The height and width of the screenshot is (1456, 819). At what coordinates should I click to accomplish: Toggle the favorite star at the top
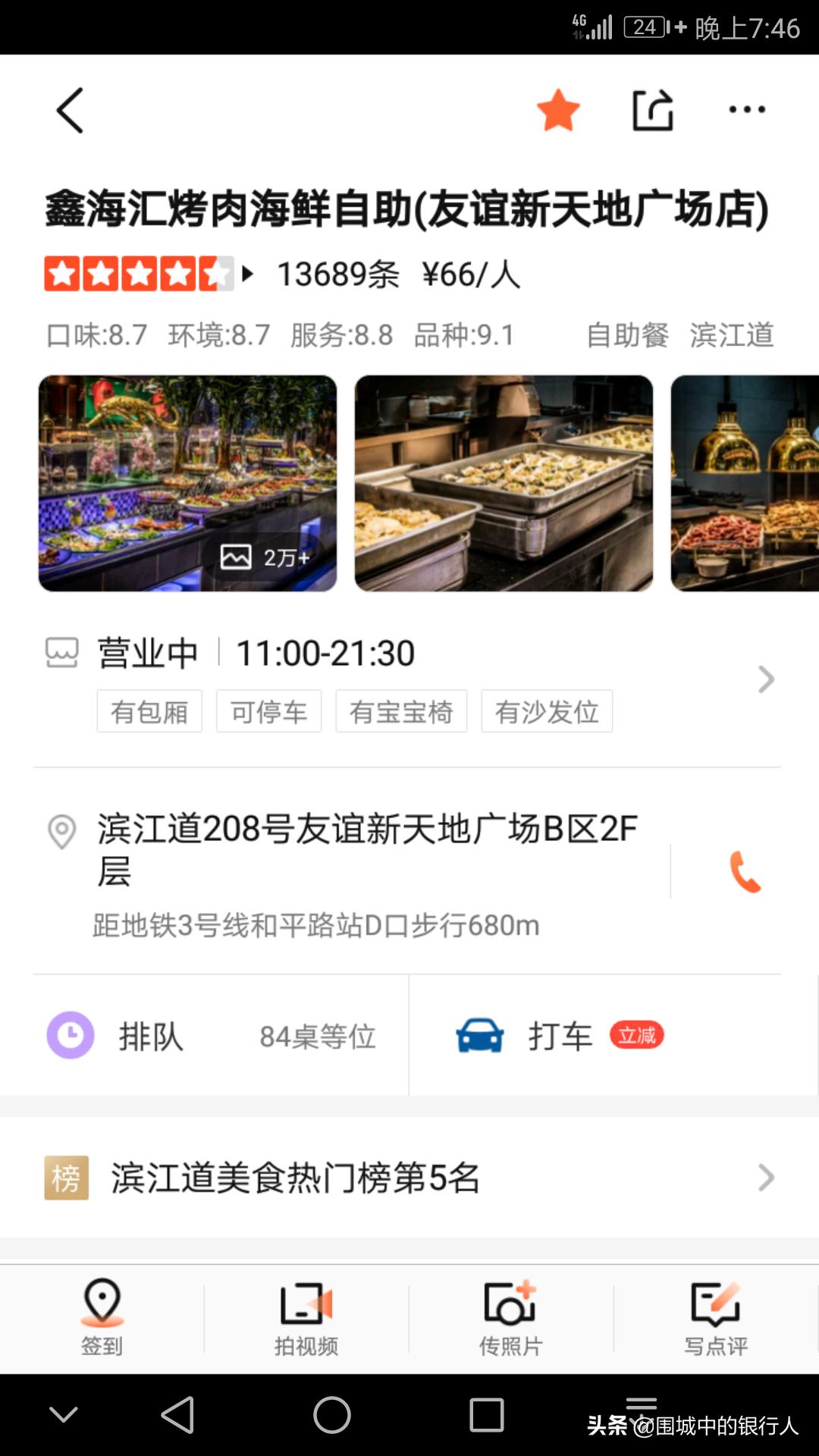point(557,108)
